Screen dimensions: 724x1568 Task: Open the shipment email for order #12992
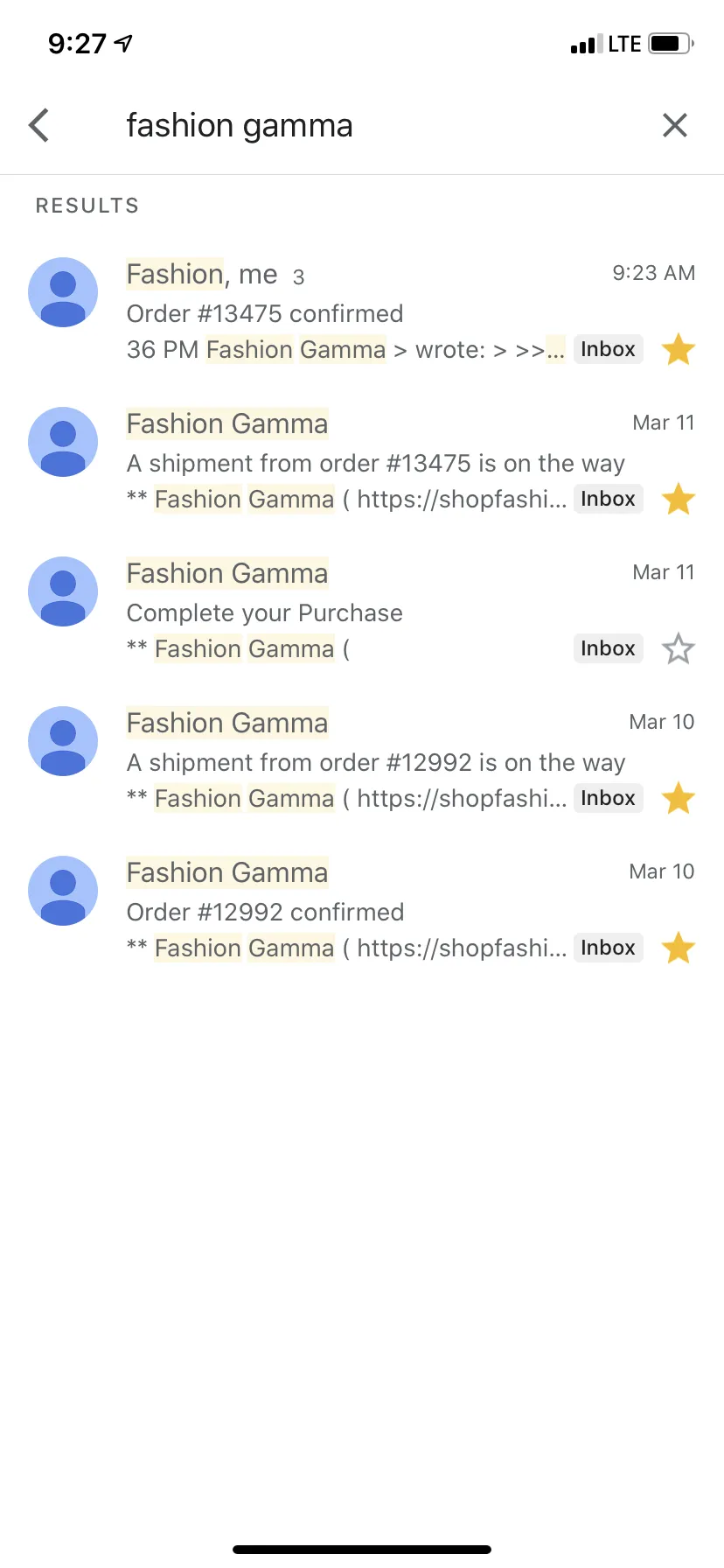tap(362, 760)
